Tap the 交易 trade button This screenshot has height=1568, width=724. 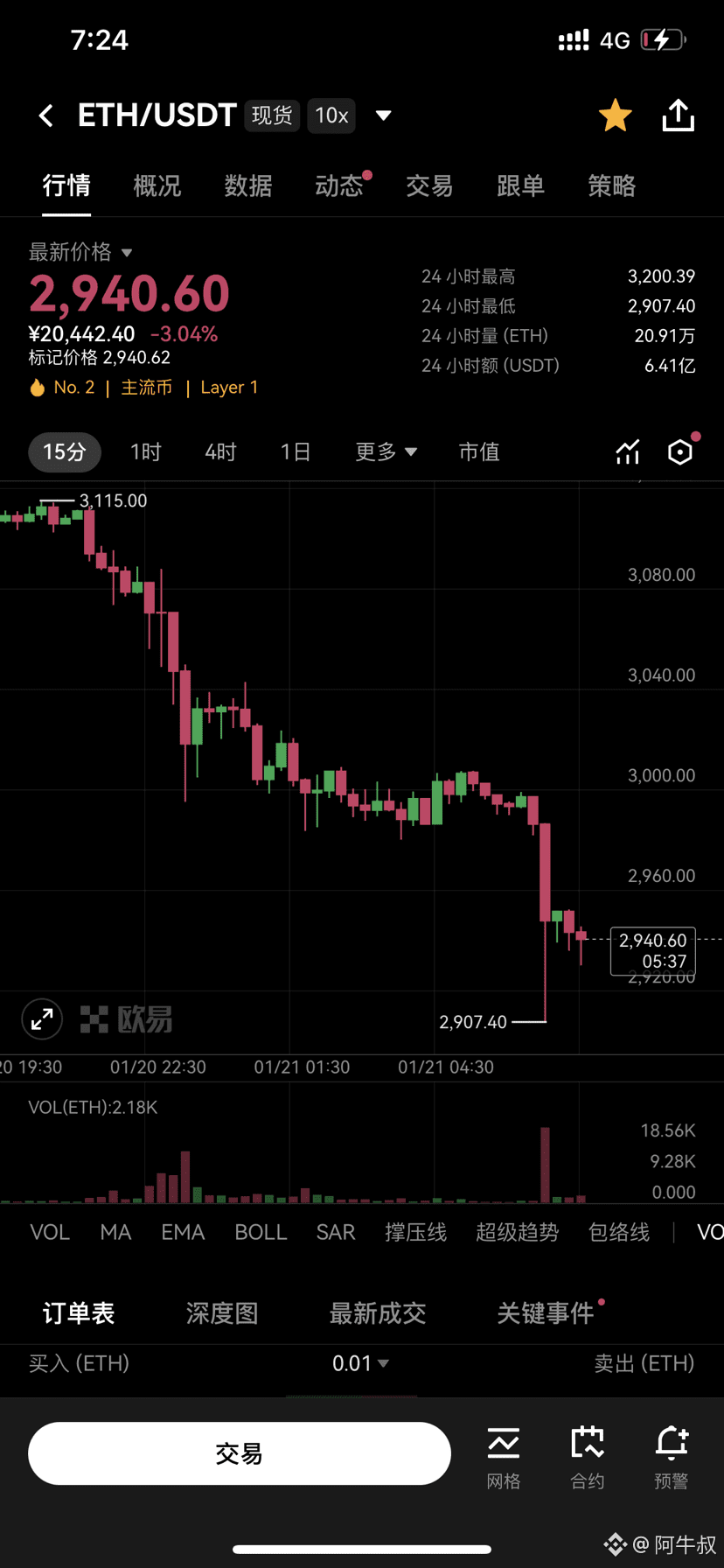point(238,1452)
